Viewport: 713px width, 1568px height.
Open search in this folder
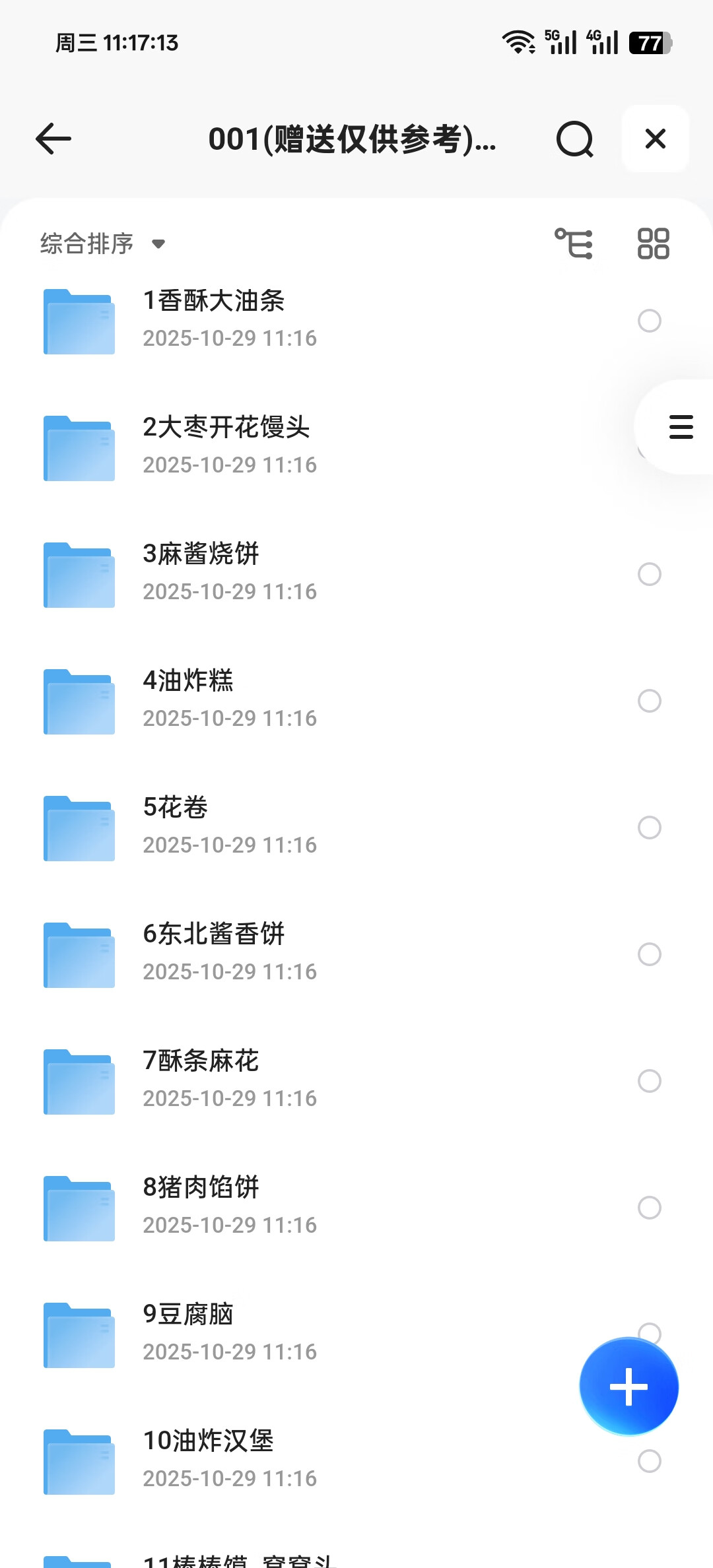click(574, 139)
